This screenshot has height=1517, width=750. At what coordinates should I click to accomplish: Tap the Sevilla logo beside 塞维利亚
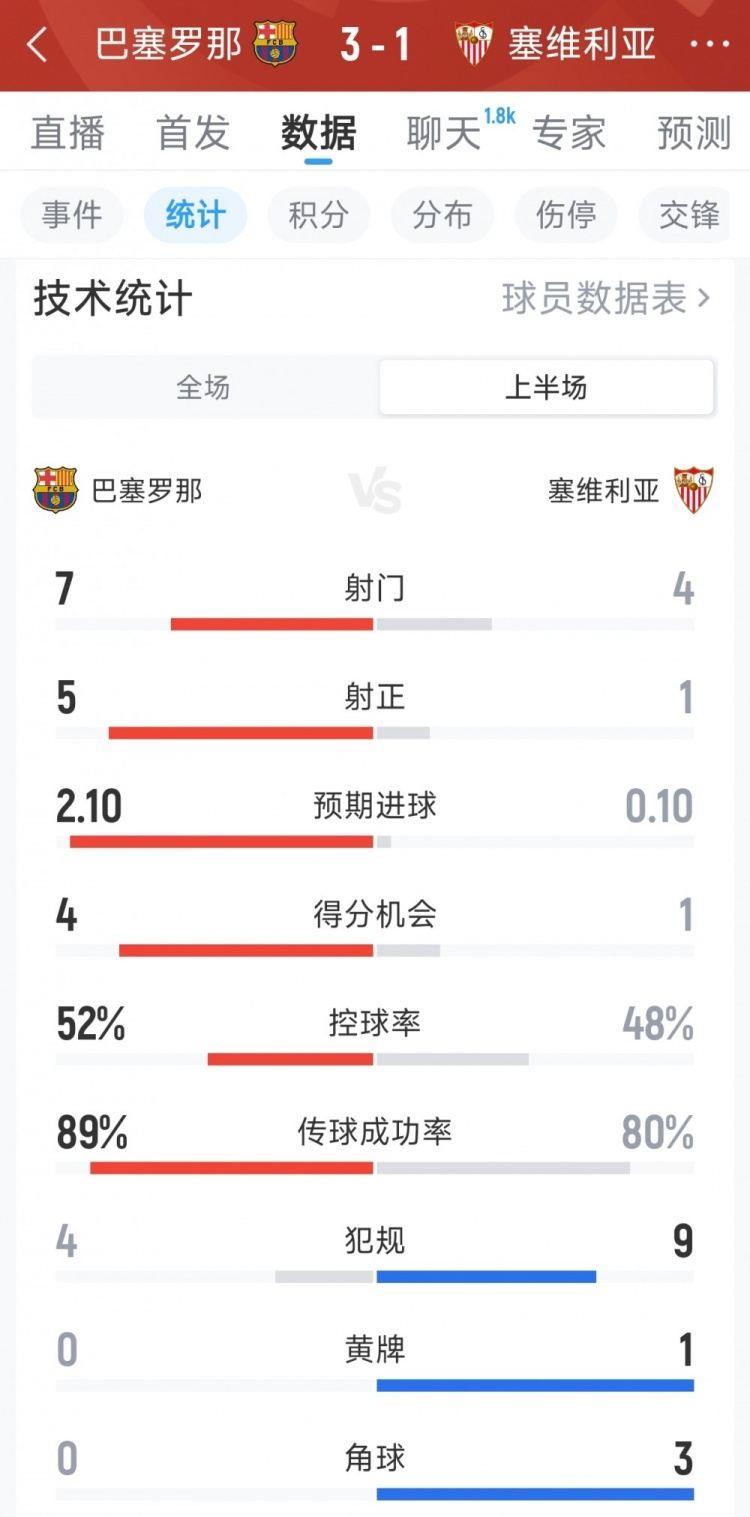[x=693, y=487]
